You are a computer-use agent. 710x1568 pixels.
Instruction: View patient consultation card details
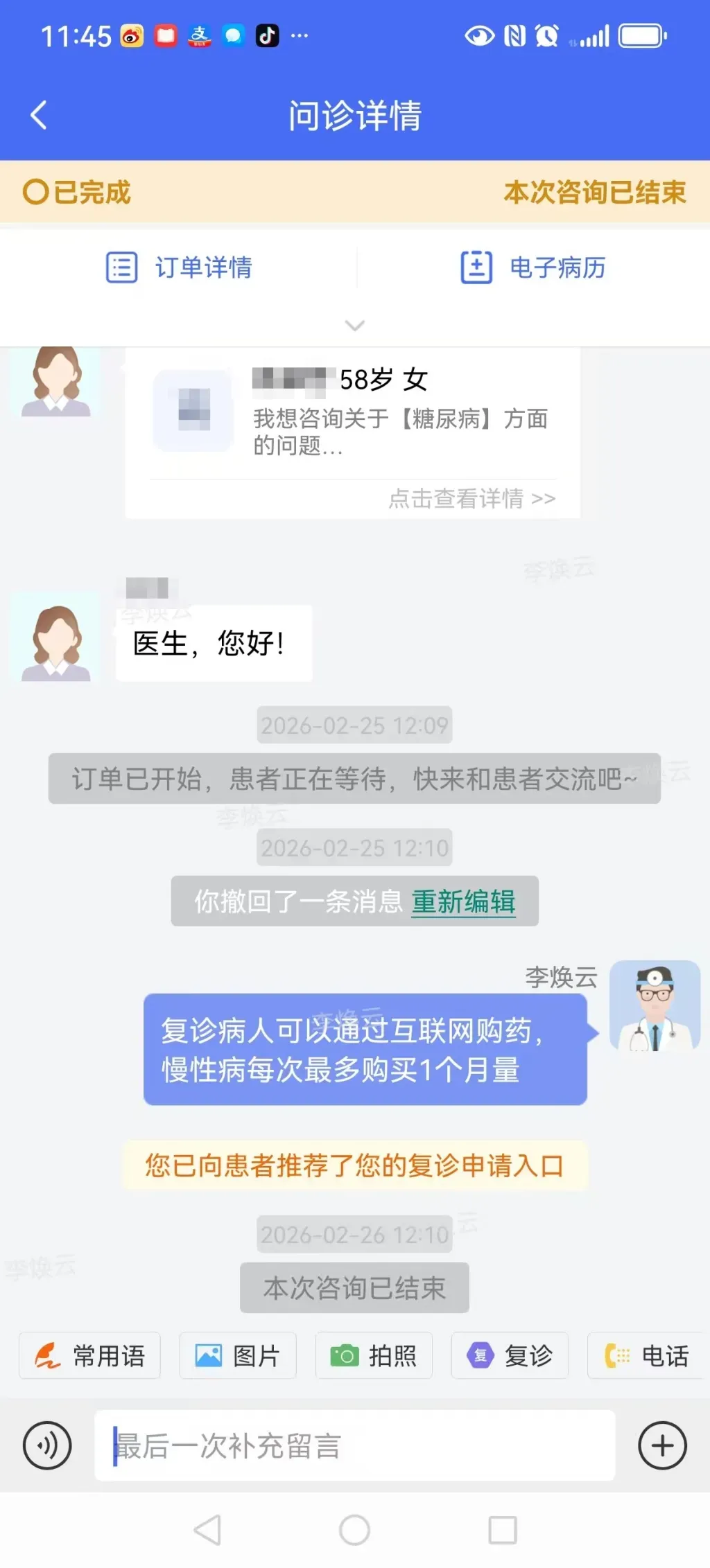[471, 498]
